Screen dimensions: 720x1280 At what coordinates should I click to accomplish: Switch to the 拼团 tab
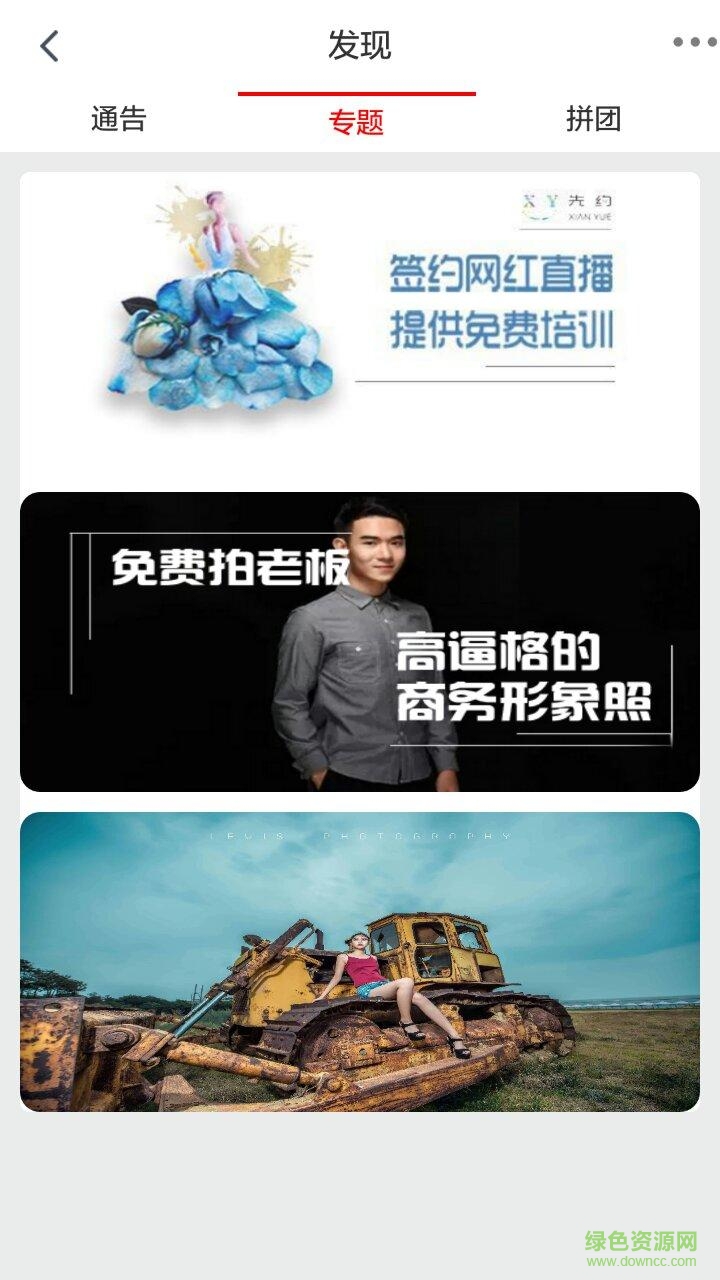tap(594, 120)
